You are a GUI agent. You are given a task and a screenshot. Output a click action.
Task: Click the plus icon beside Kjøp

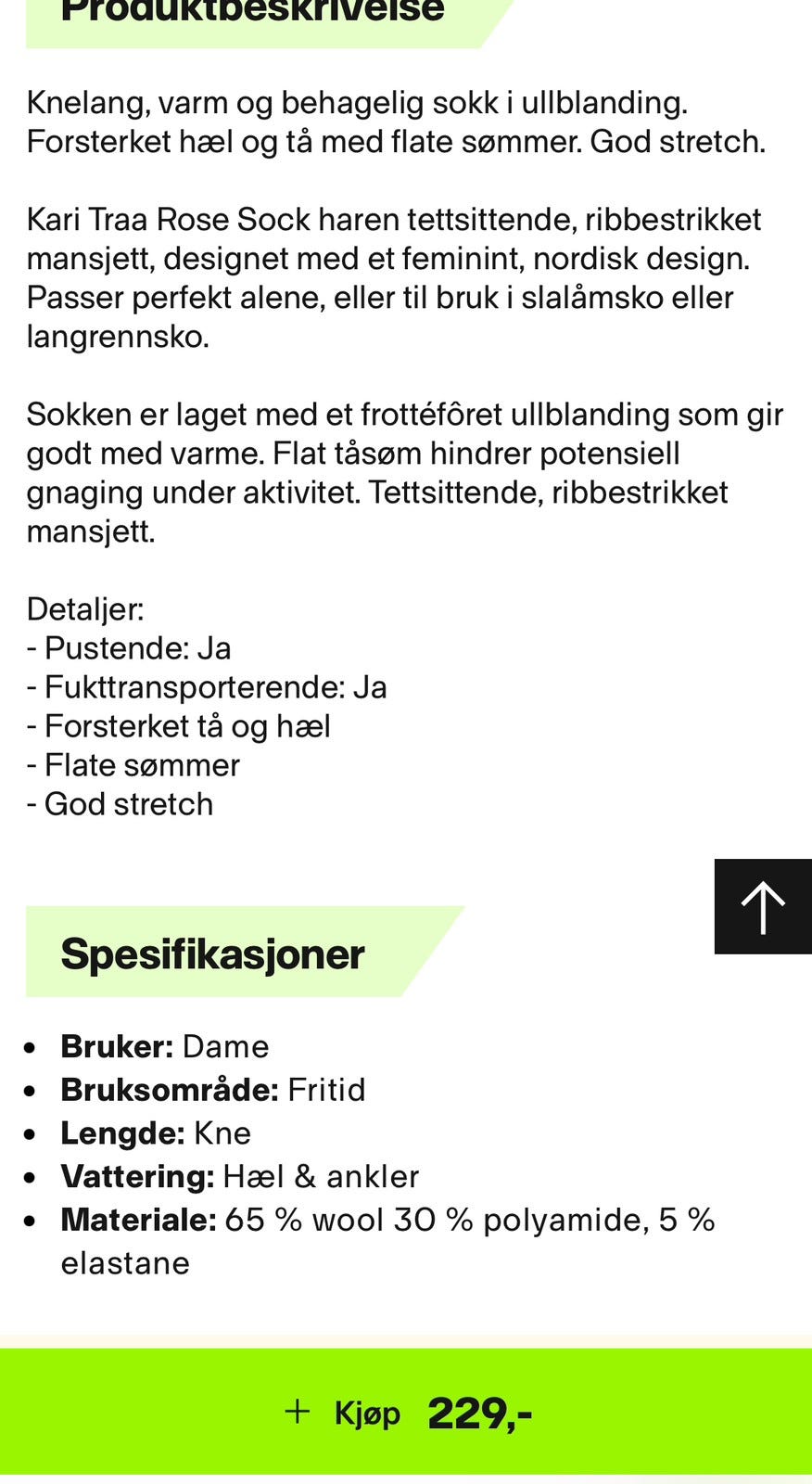click(296, 1413)
